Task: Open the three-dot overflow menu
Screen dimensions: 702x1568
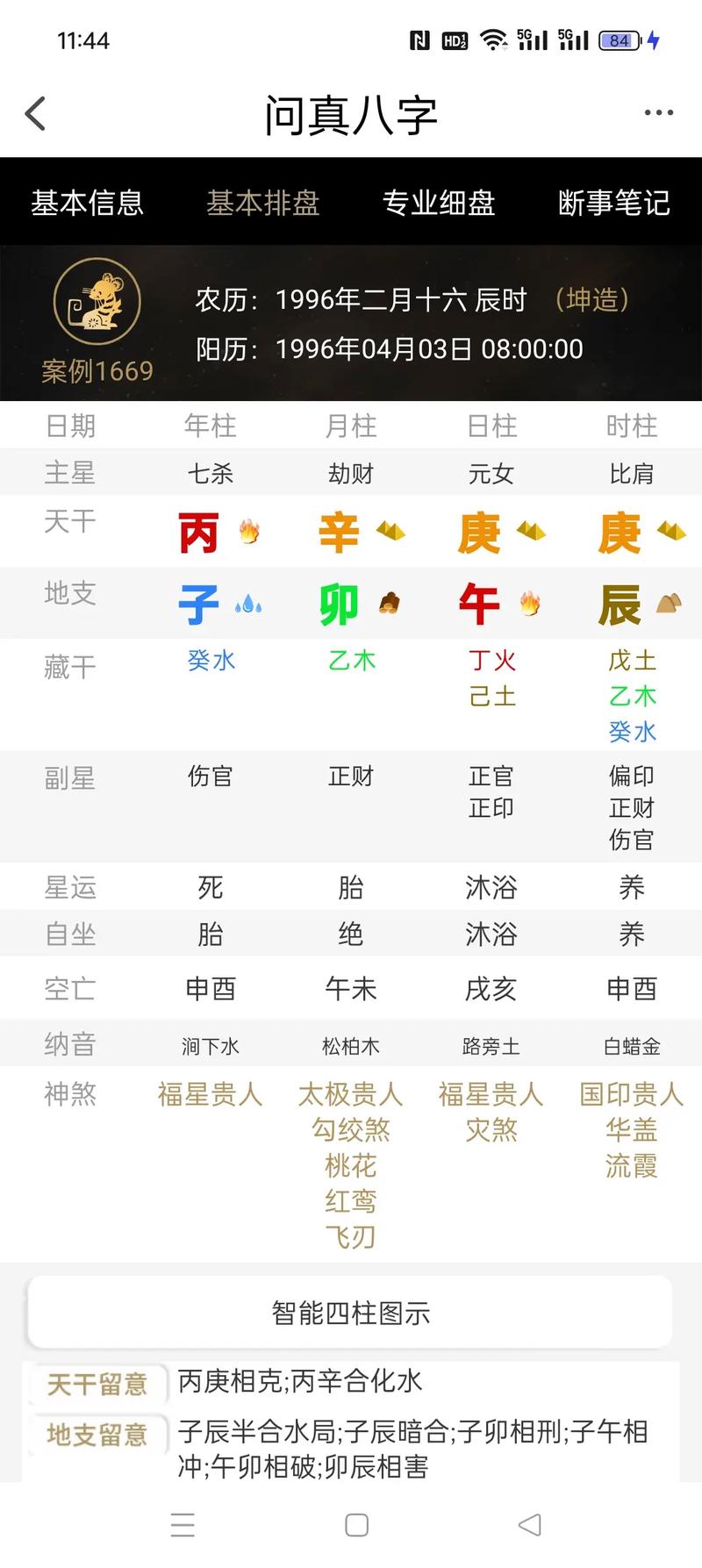Action: tap(658, 113)
